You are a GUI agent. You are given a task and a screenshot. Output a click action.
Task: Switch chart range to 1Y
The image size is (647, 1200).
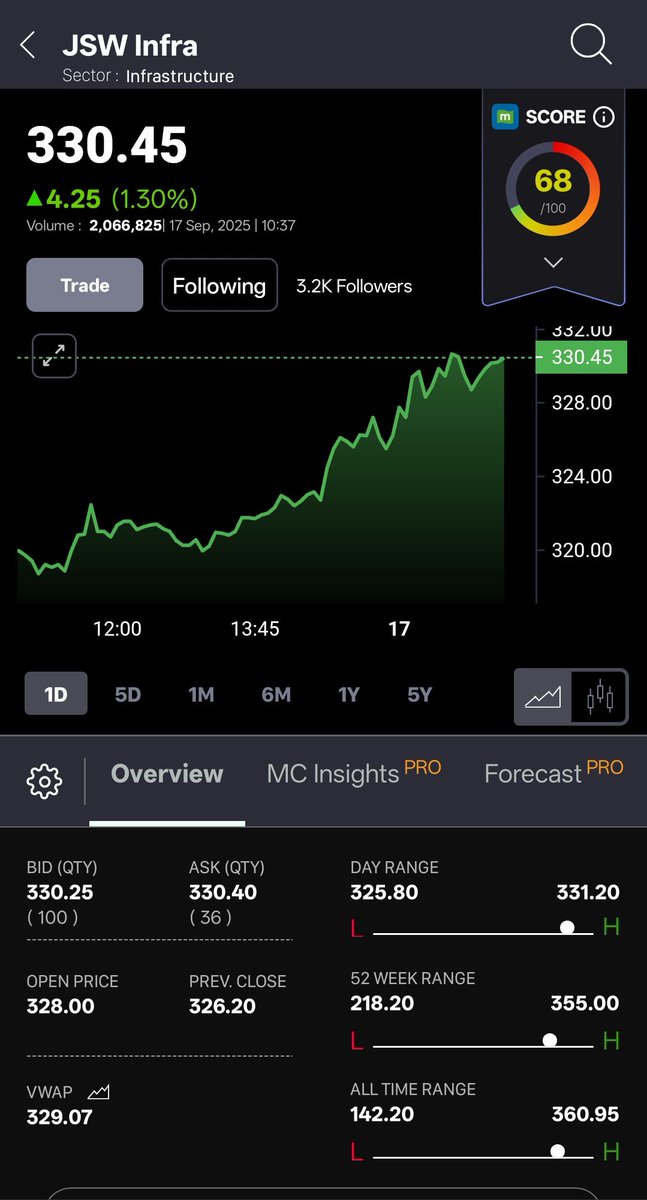click(348, 693)
